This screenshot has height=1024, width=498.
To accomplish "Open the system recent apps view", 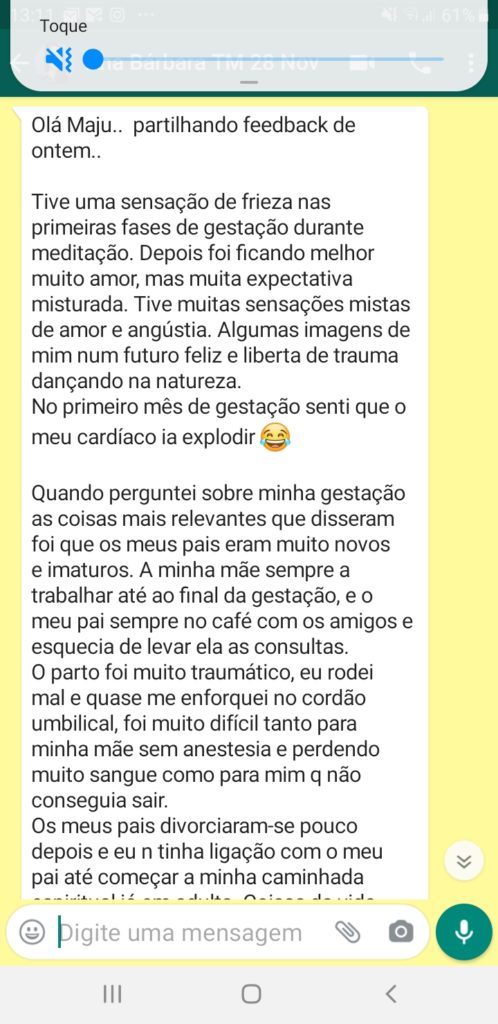I will tap(112, 994).
